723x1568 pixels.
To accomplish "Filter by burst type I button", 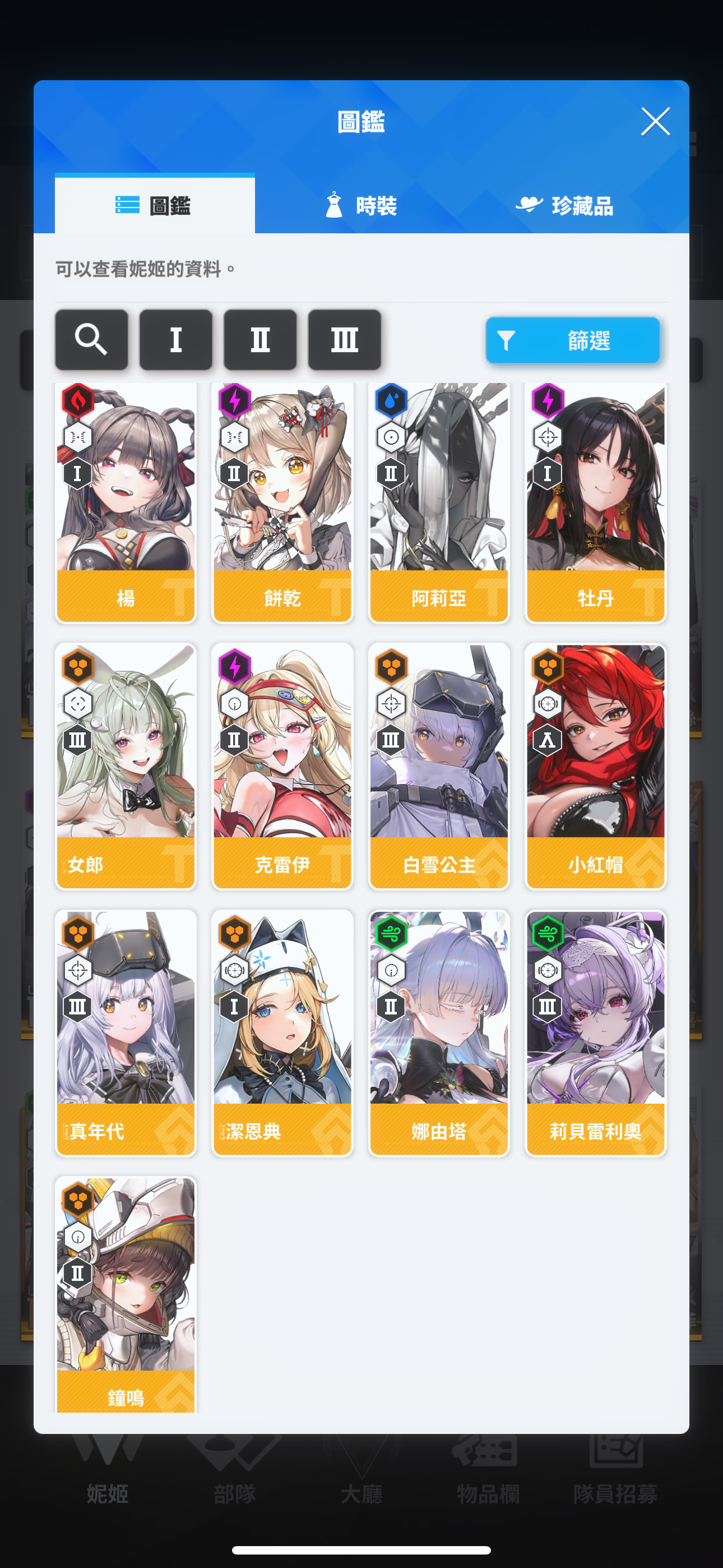I will (x=176, y=340).
